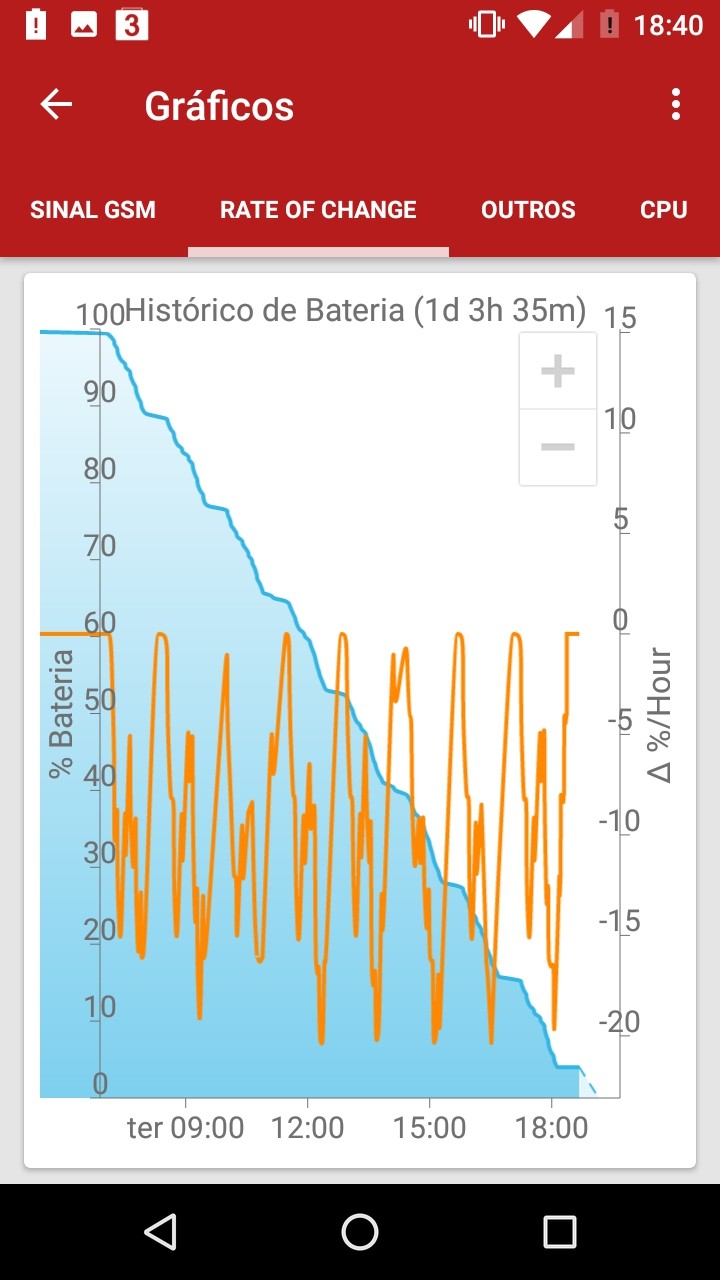Switch to the Sinal GSM tab
This screenshot has width=720, height=1280.
(93, 210)
